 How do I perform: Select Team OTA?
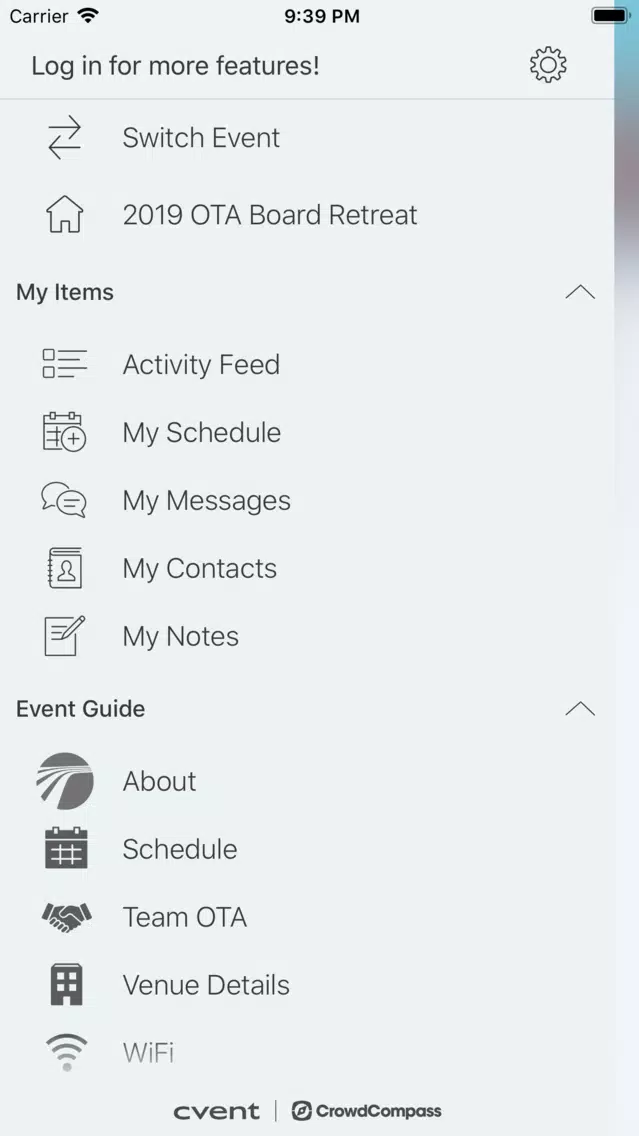(x=307, y=917)
